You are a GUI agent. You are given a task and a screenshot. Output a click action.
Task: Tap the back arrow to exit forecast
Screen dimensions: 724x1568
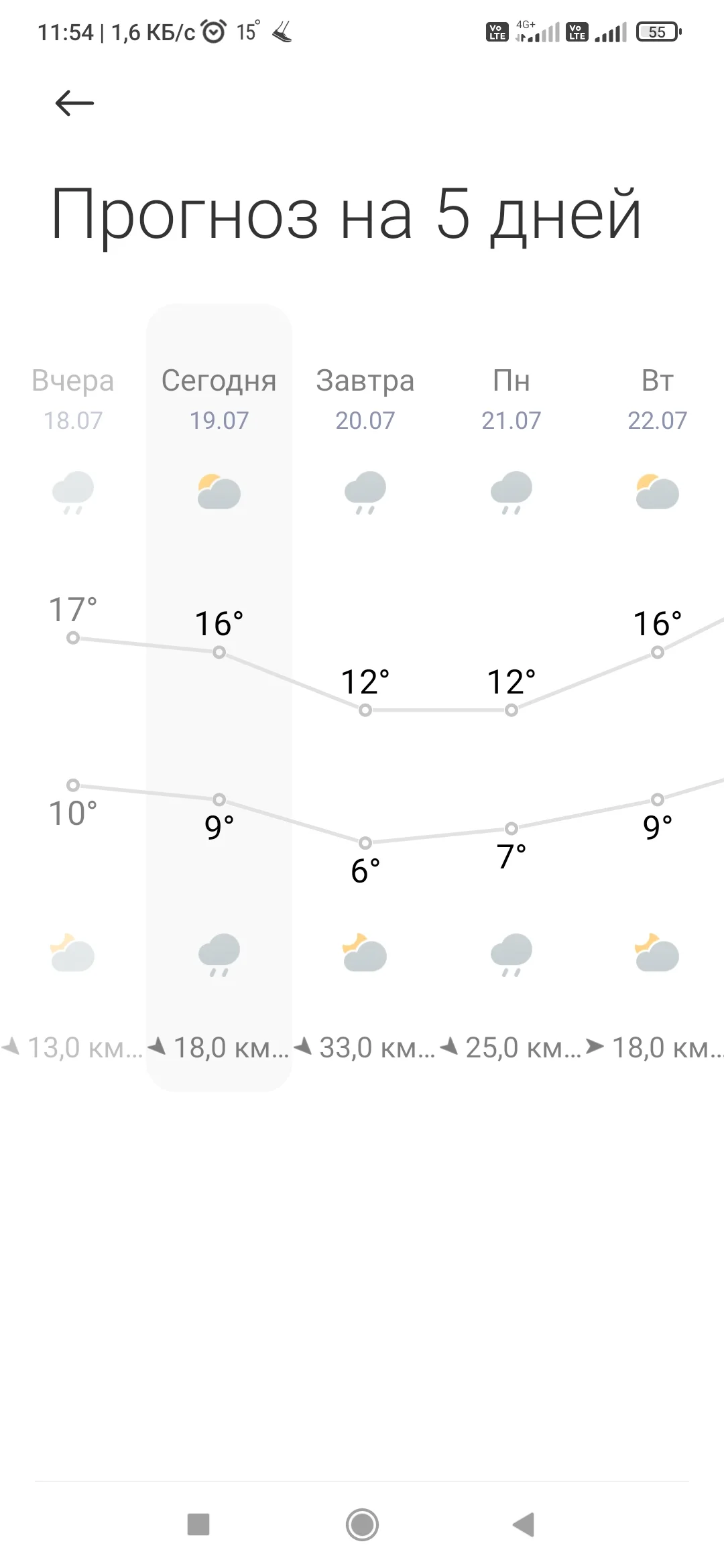click(74, 102)
